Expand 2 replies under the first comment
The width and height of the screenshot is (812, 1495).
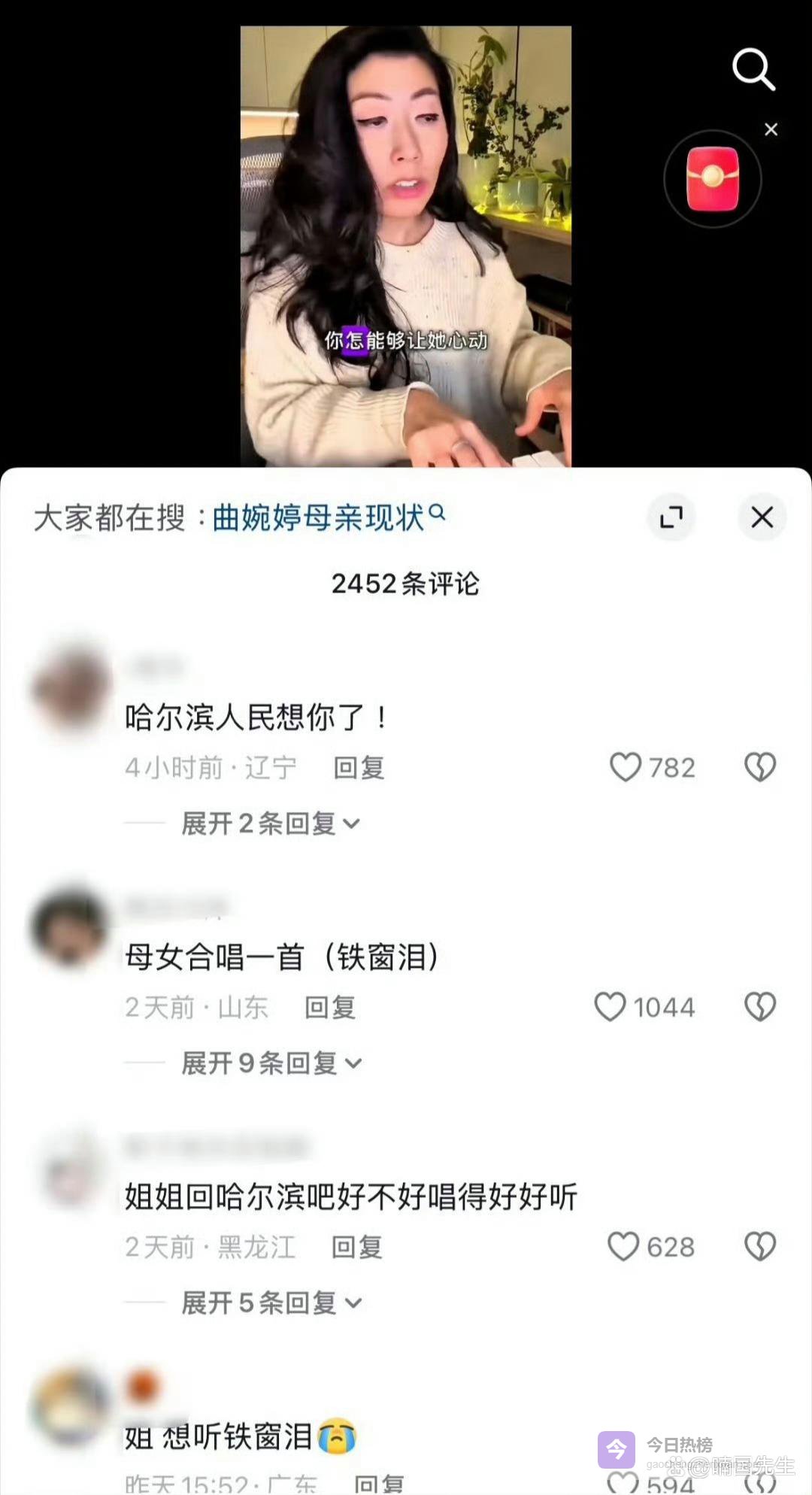269,823
